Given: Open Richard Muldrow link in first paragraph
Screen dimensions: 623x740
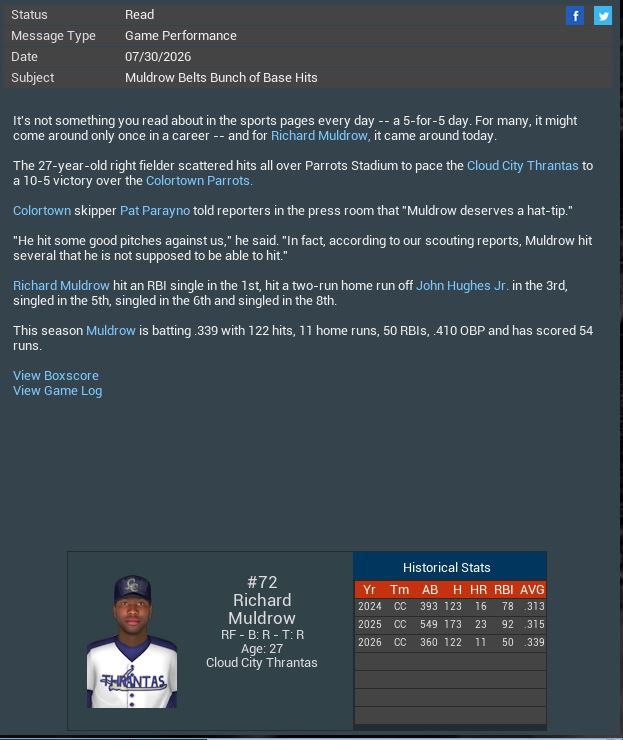Looking at the screenshot, I should (320, 136).
